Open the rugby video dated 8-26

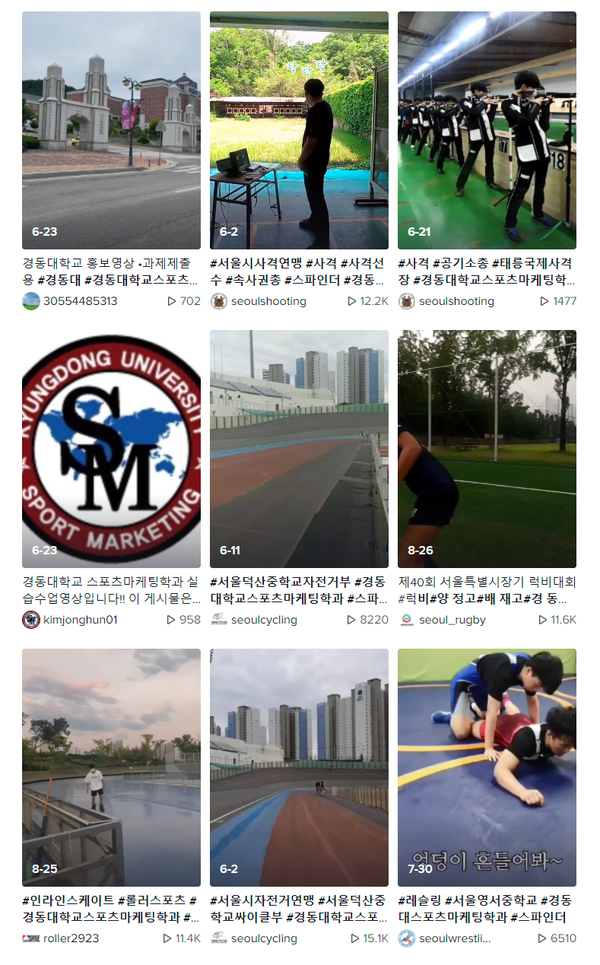(487, 449)
